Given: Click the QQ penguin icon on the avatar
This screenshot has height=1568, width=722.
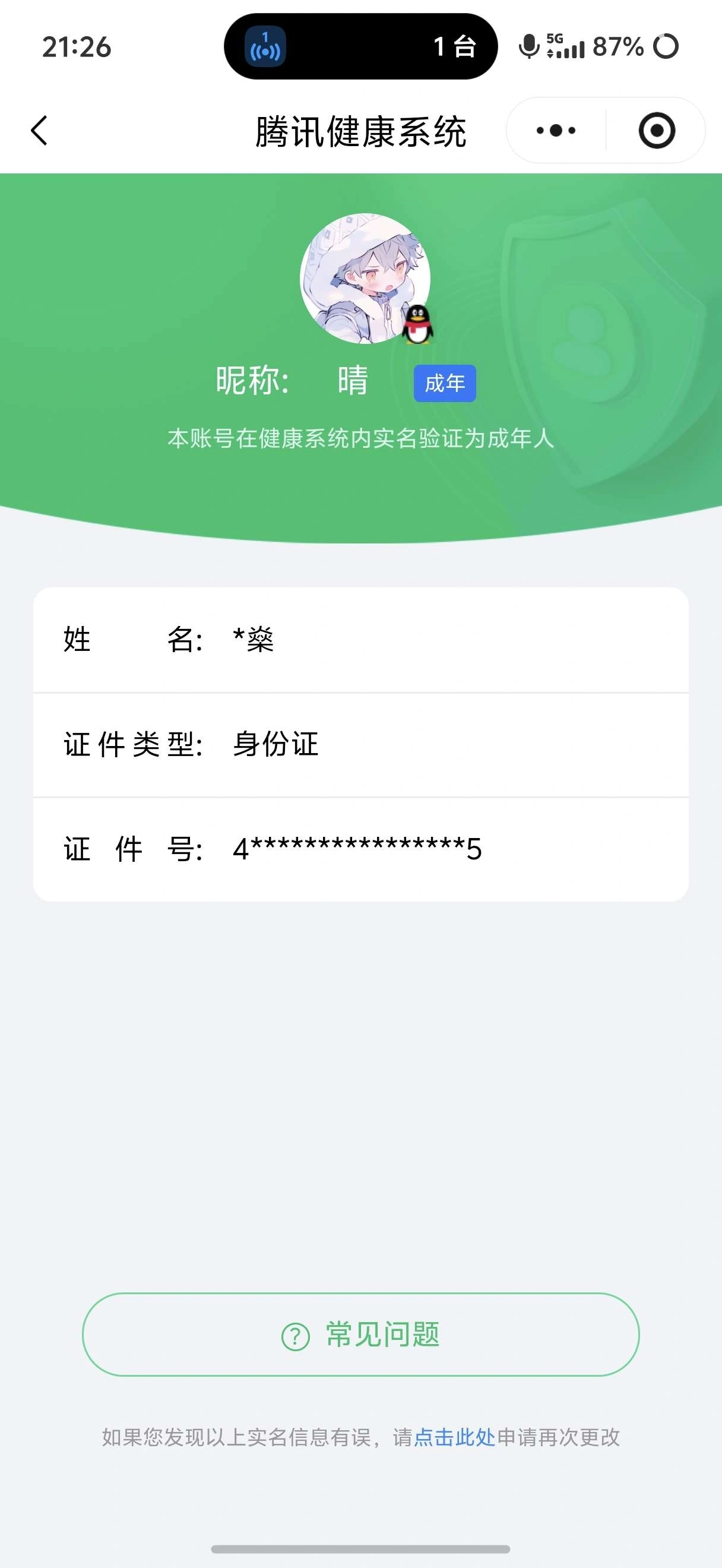Looking at the screenshot, I should click(x=419, y=324).
